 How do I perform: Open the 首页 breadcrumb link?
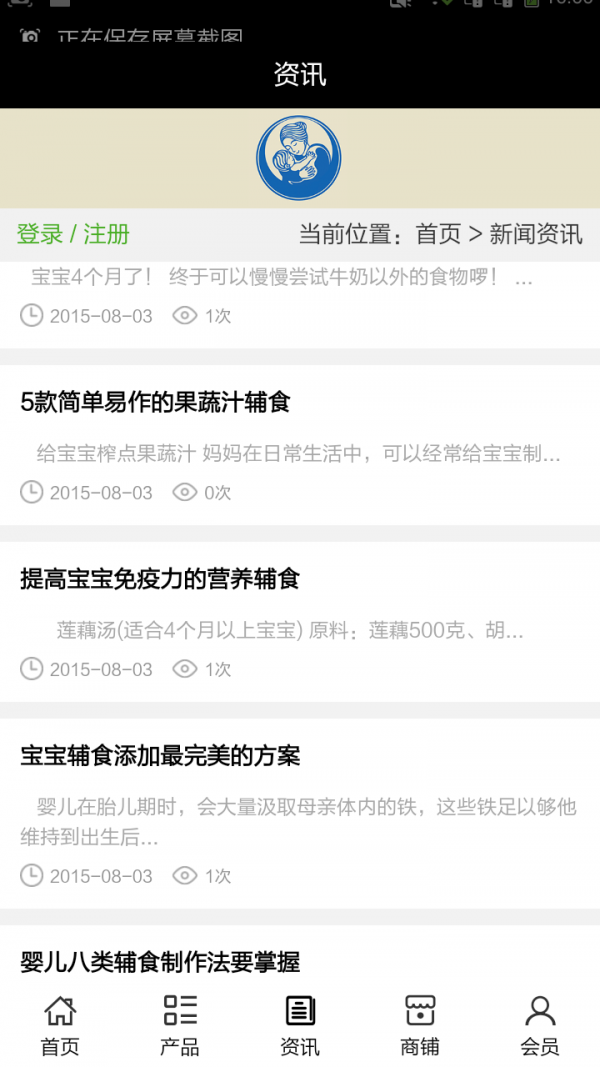coord(438,234)
